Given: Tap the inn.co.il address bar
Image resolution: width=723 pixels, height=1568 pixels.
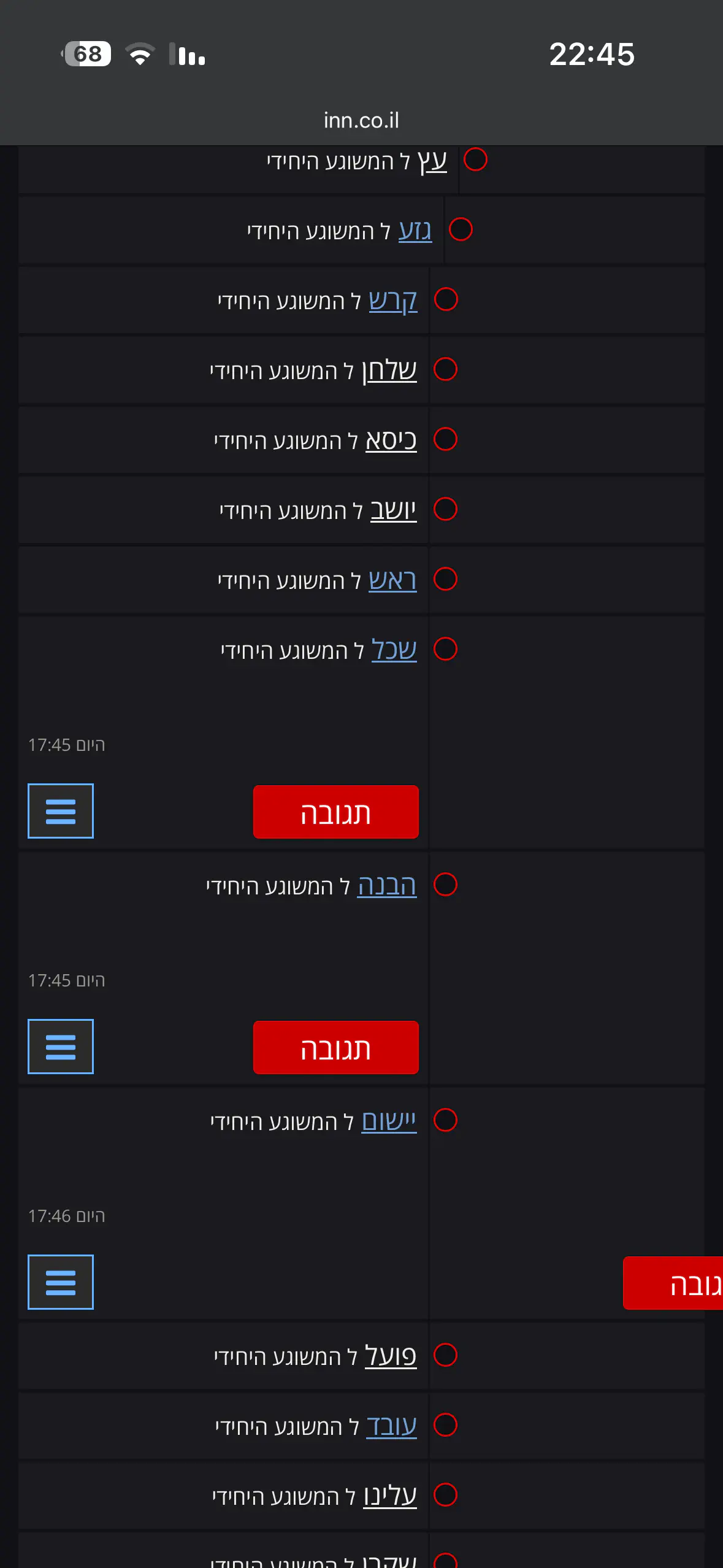Looking at the screenshot, I should [x=361, y=120].
